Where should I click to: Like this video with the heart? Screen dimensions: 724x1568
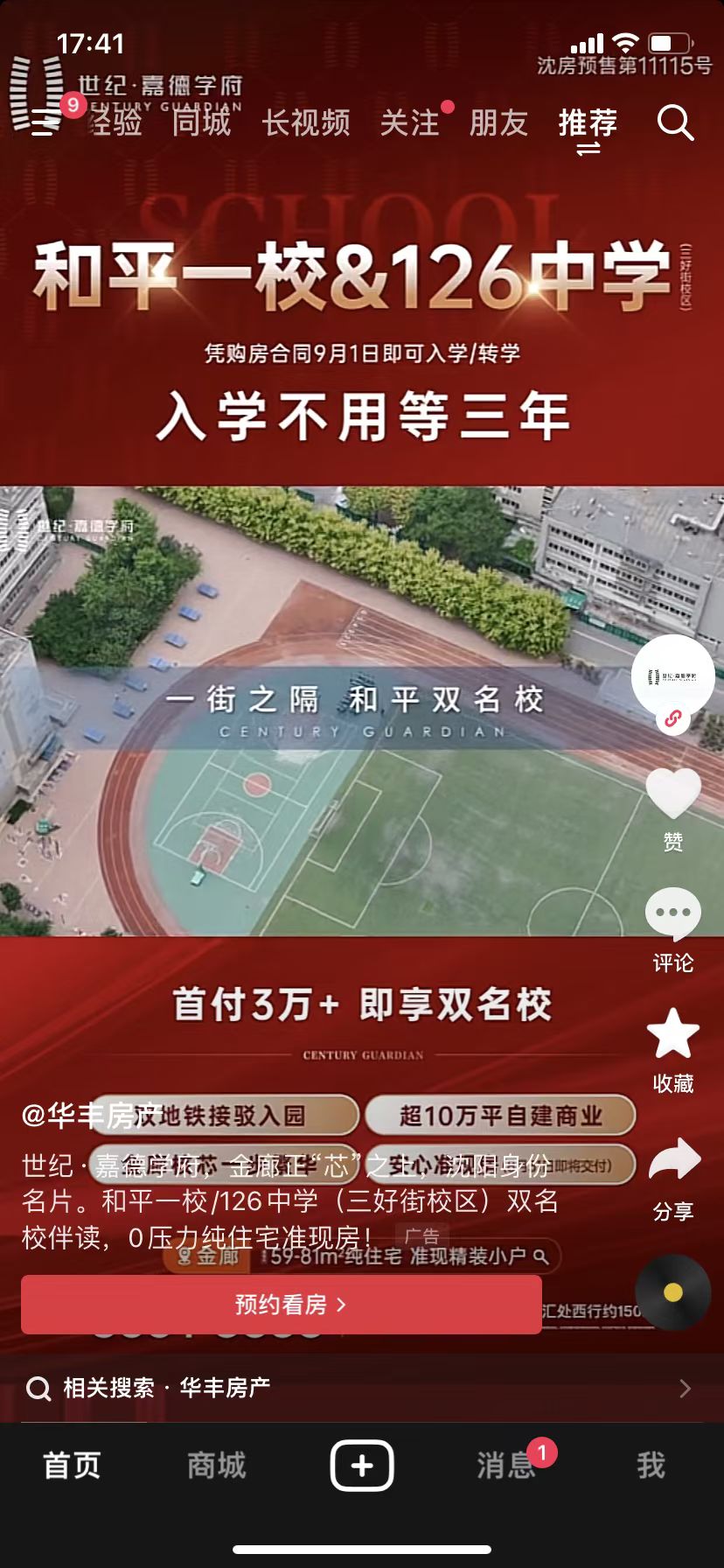point(672,794)
